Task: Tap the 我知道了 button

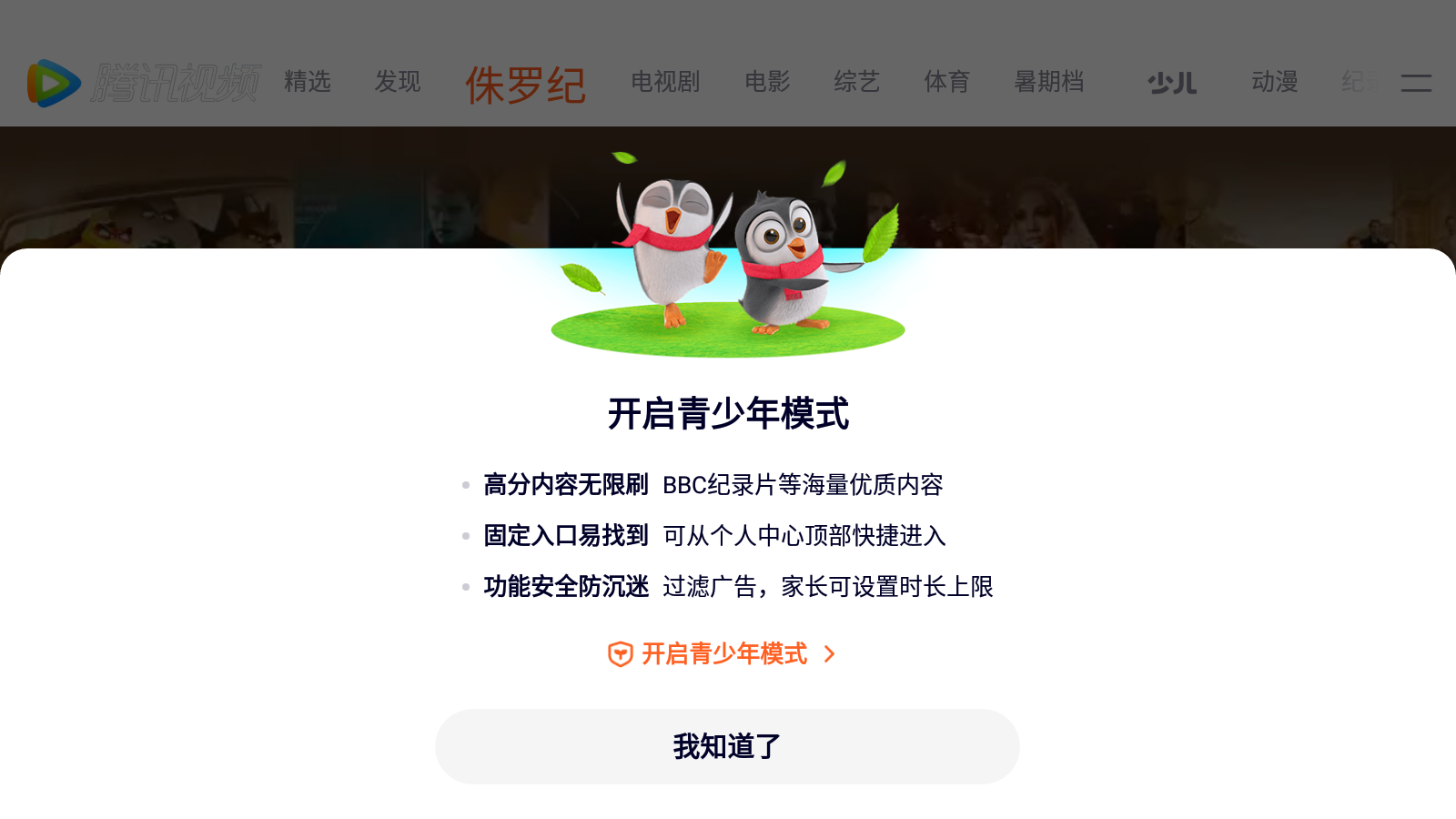Action: (x=726, y=746)
